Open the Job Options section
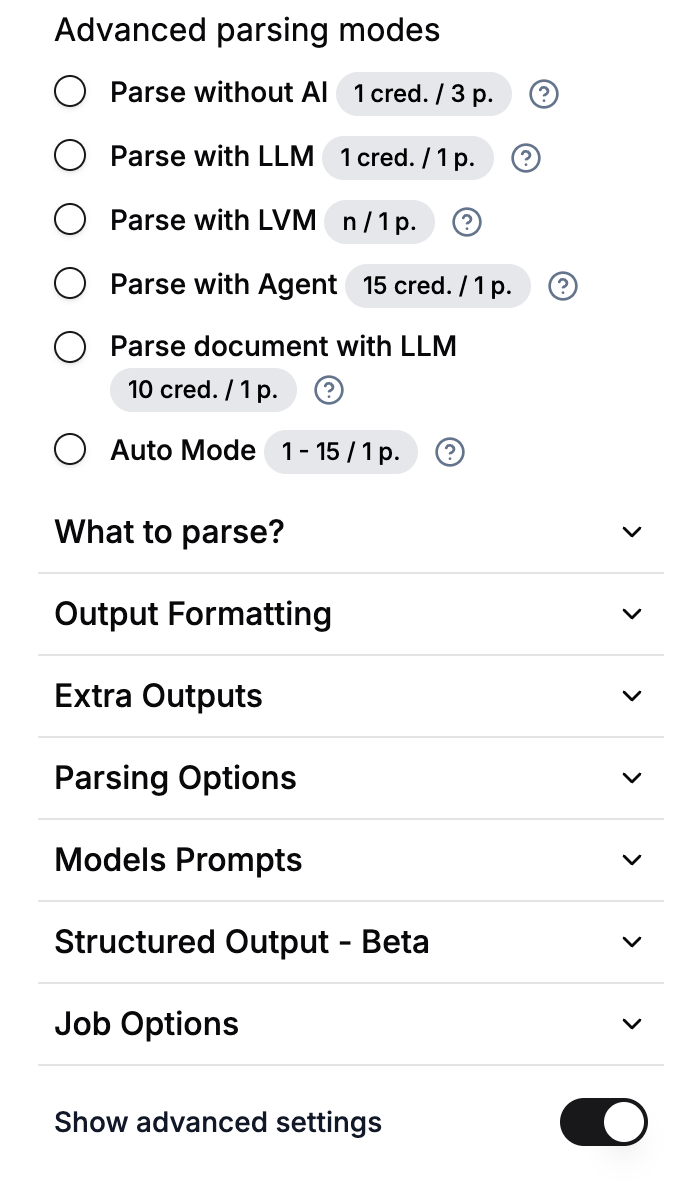Viewport: 694px width, 1182px height. click(631, 1024)
